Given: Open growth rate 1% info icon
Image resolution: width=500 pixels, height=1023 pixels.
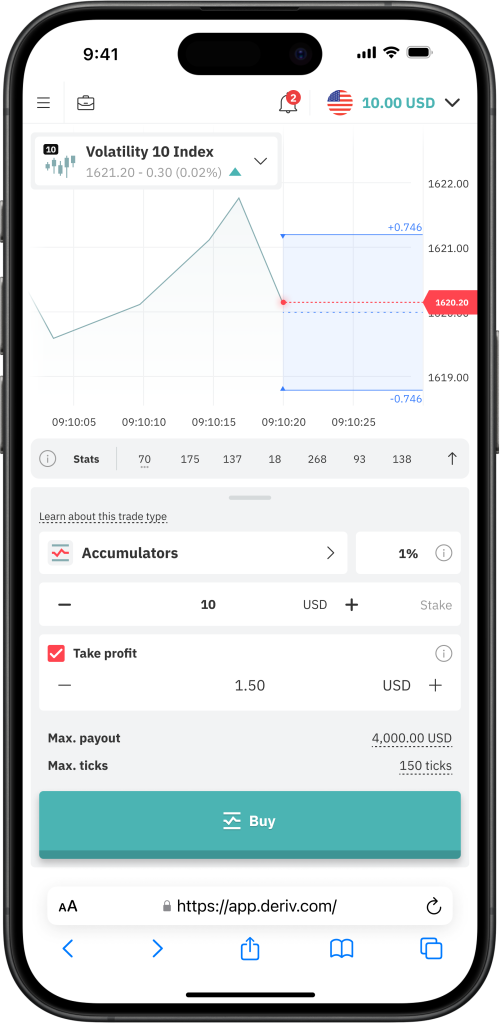Looking at the screenshot, I should coord(444,553).
